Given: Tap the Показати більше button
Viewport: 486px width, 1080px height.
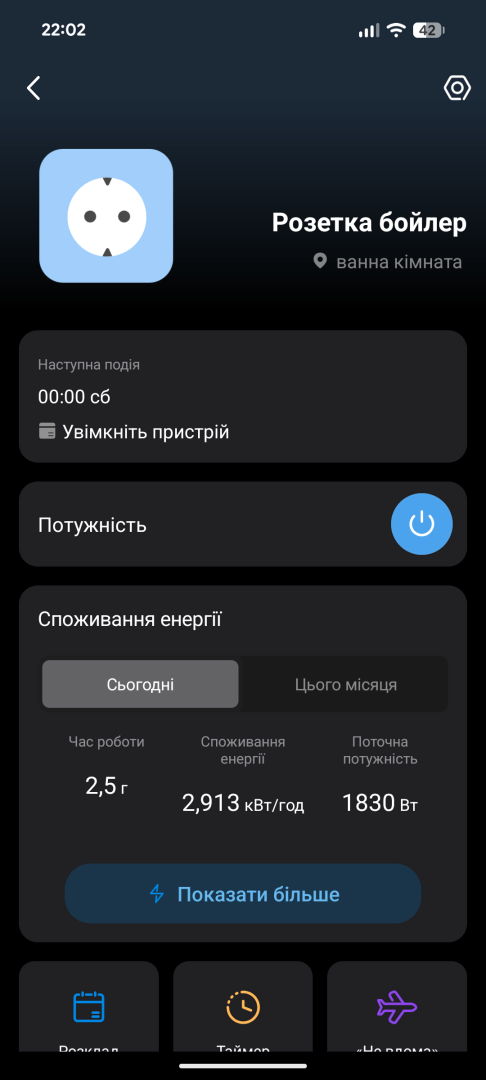Looking at the screenshot, I should 243,894.
